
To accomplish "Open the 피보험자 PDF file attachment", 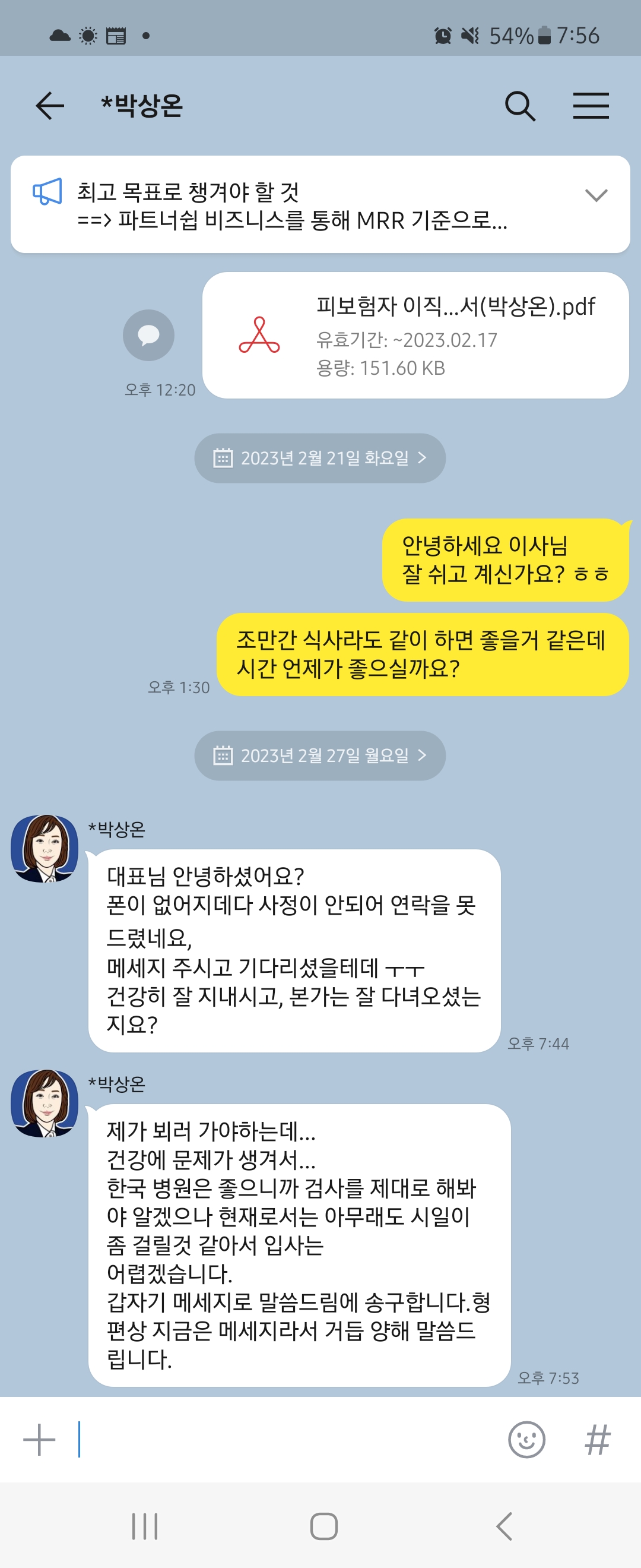I will click(x=415, y=336).
